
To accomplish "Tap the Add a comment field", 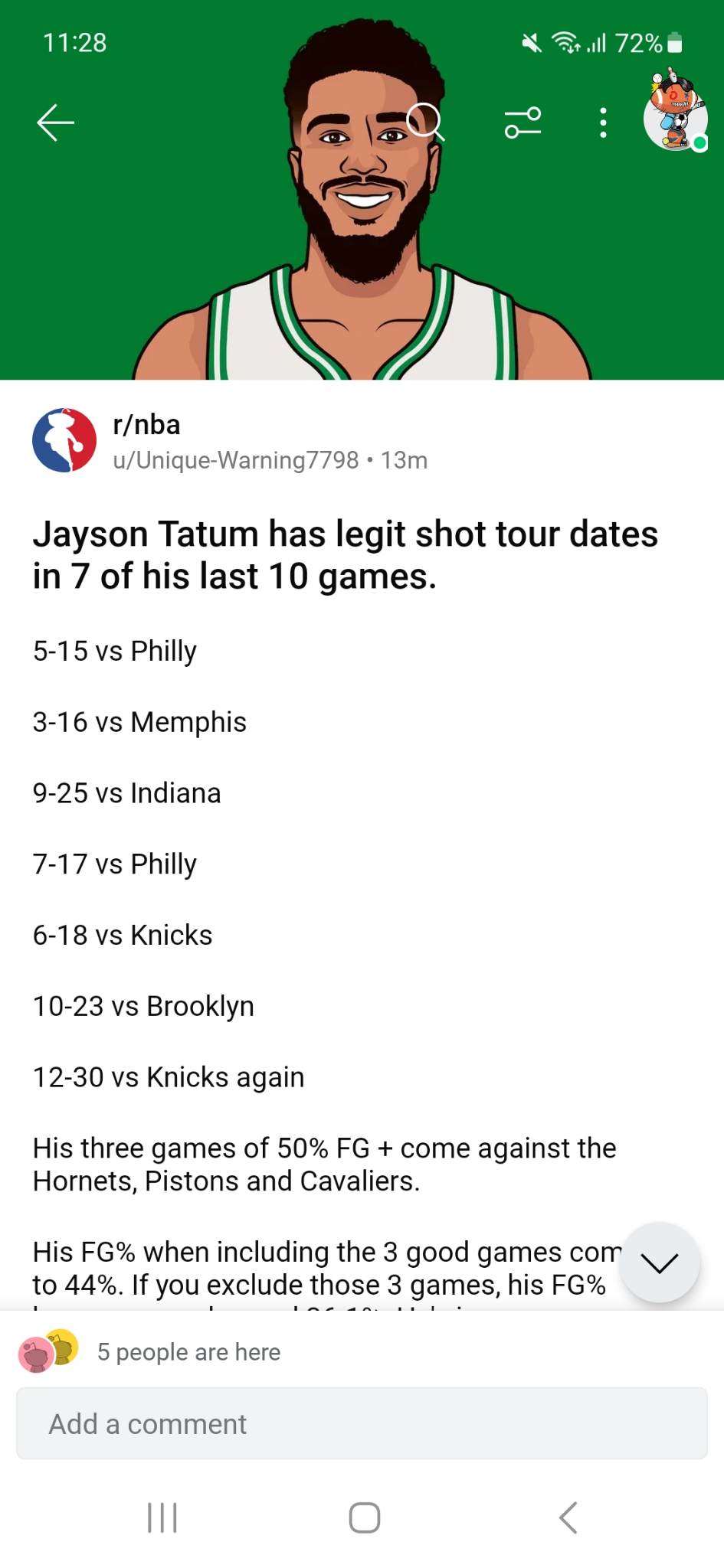I will tap(362, 1423).
